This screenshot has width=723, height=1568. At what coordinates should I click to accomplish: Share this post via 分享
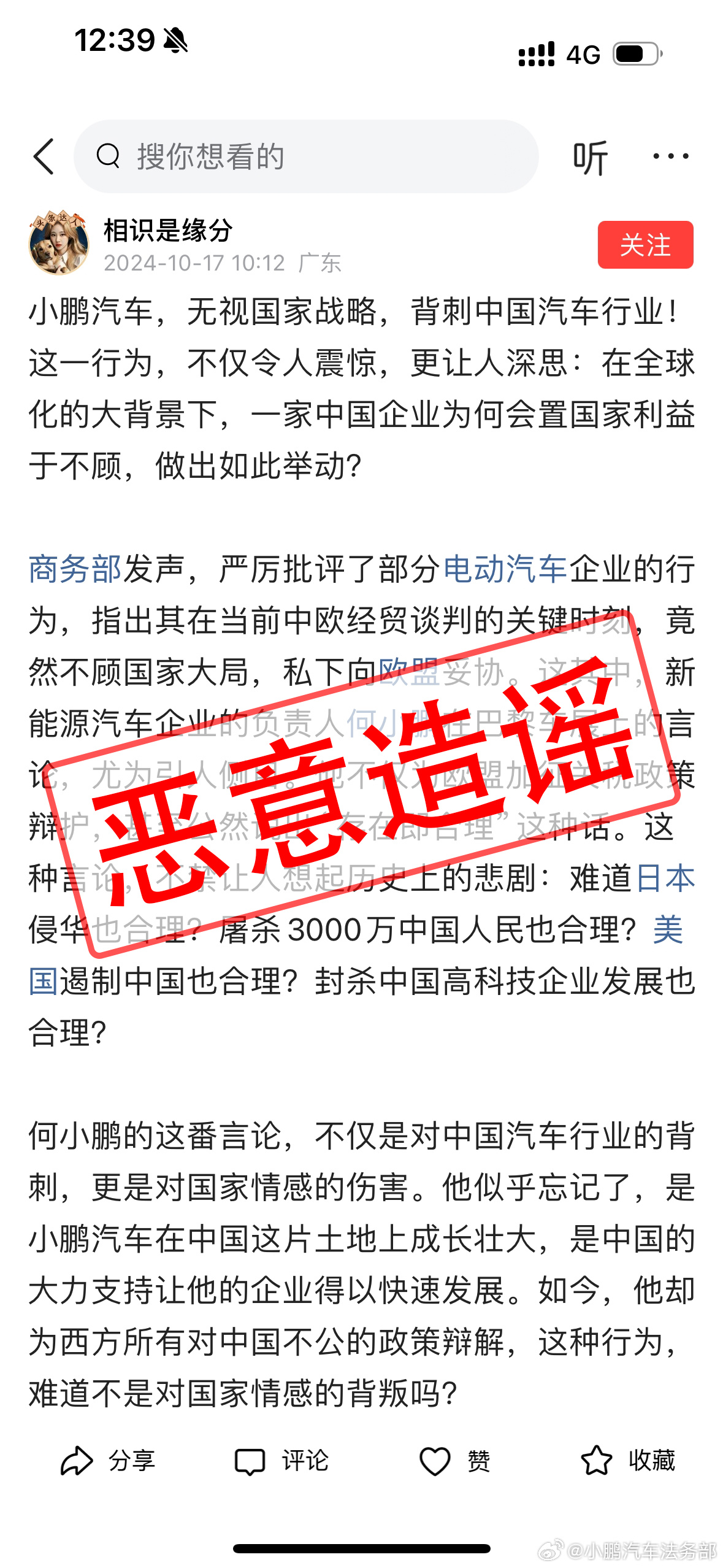point(107,1461)
